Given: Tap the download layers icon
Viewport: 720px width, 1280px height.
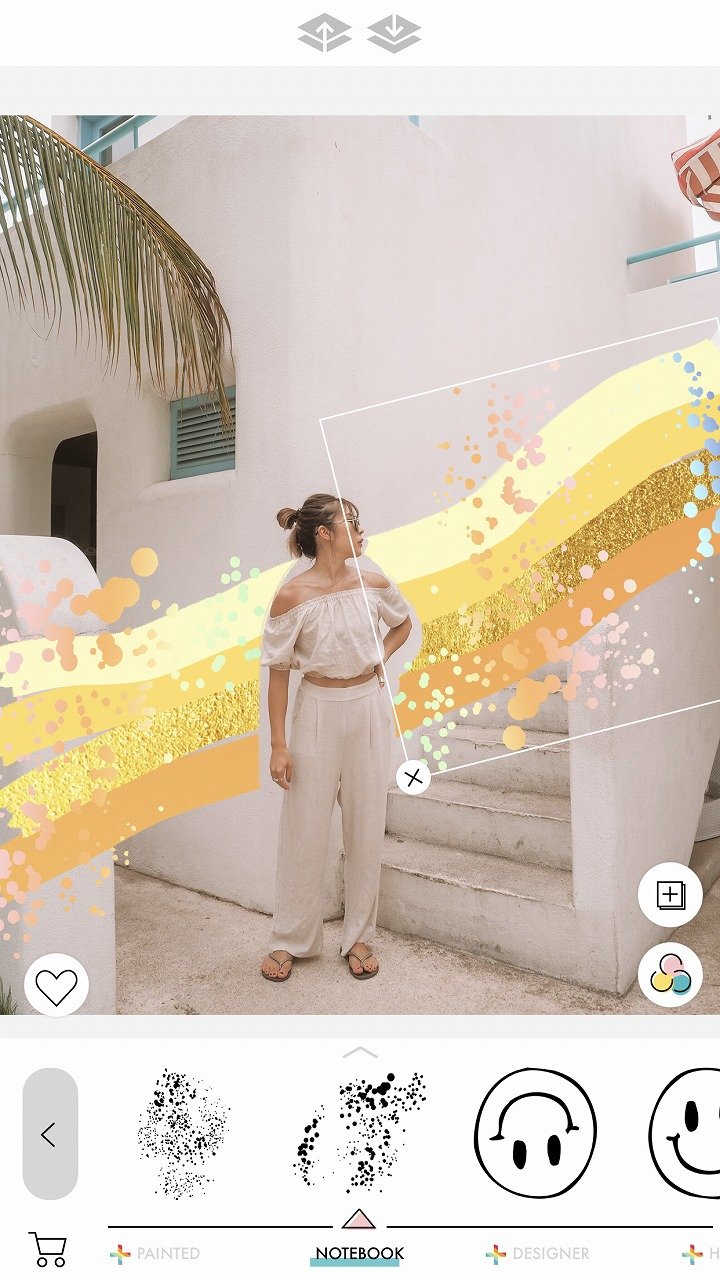Looking at the screenshot, I should click(394, 33).
